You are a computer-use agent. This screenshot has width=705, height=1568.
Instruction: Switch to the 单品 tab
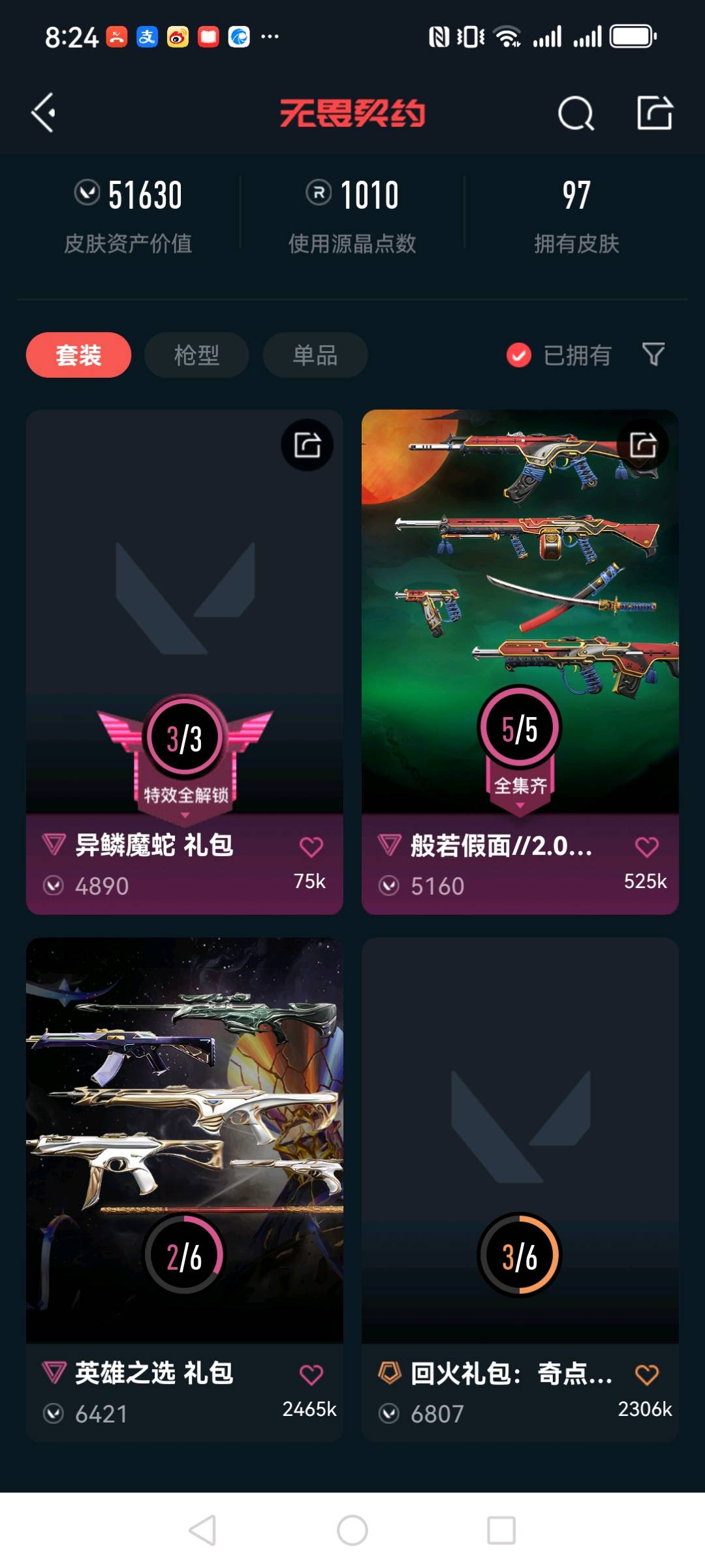point(315,355)
